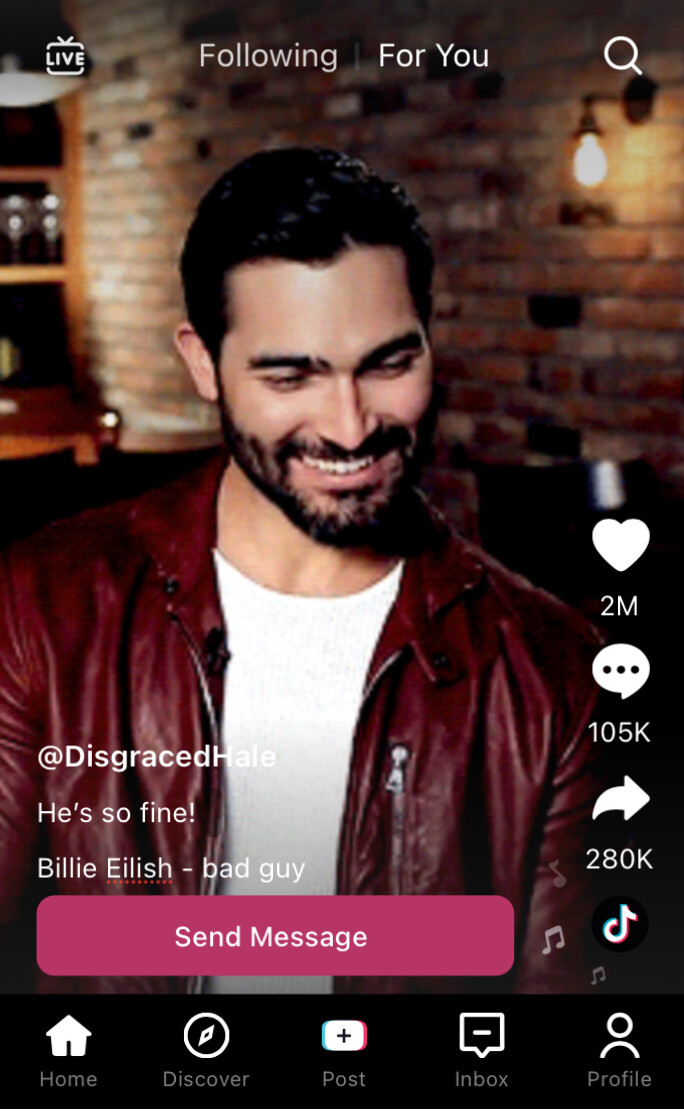The image size is (684, 1112).
Task: Share this video with the arrow icon
Action: coord(620,798)
